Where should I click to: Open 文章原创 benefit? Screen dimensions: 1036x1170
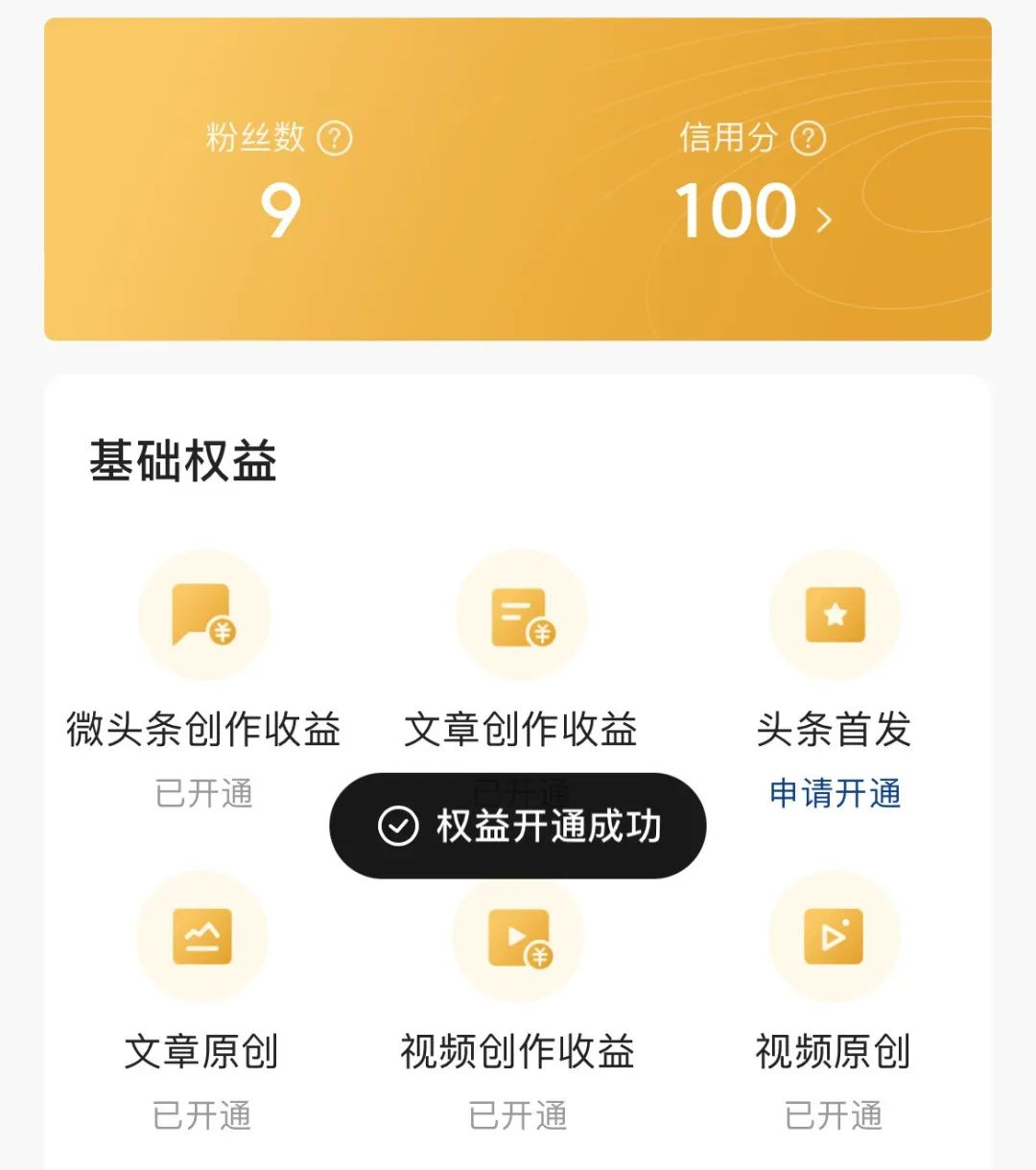pyautogui.click(x=201, y=937)
